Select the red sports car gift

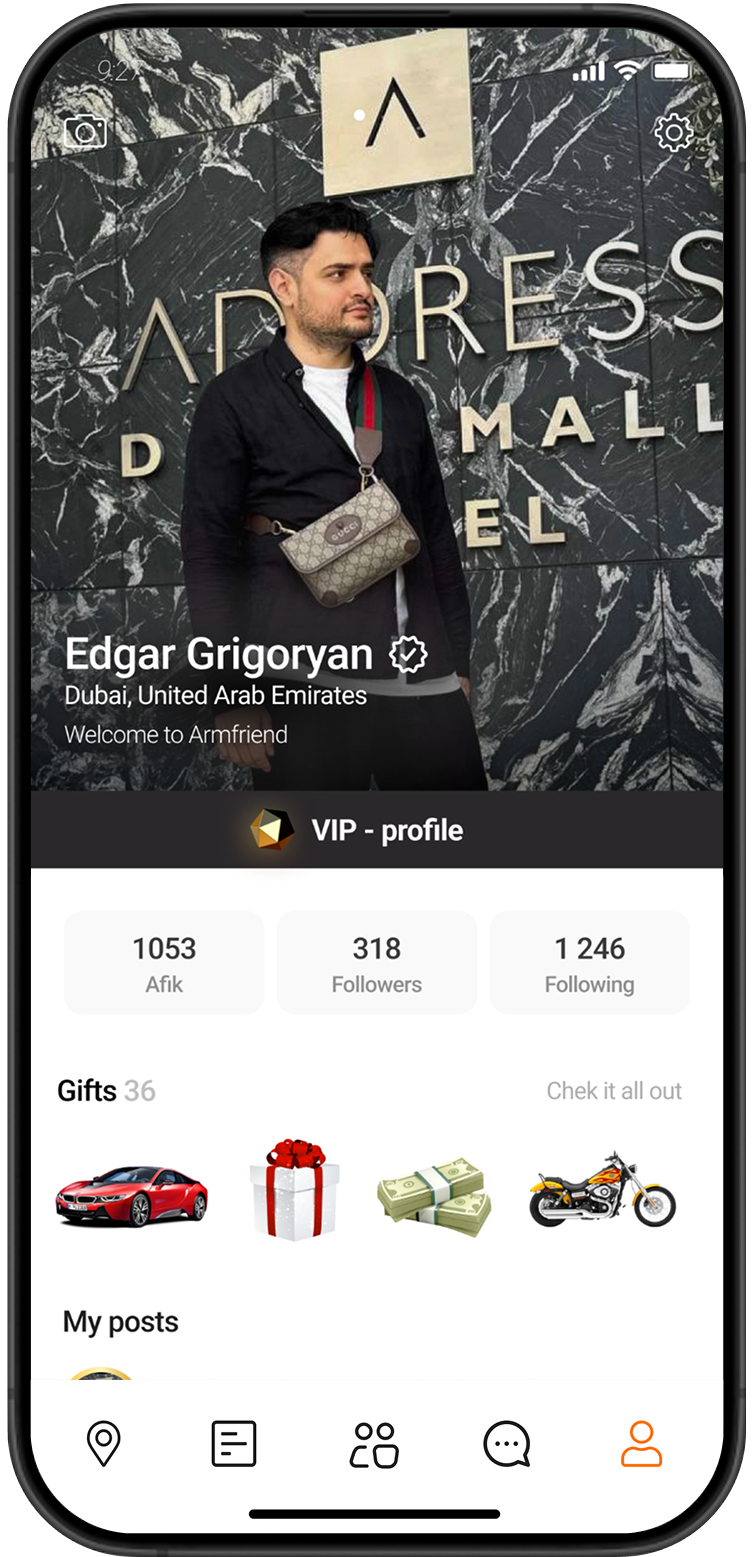point(132,1193)
